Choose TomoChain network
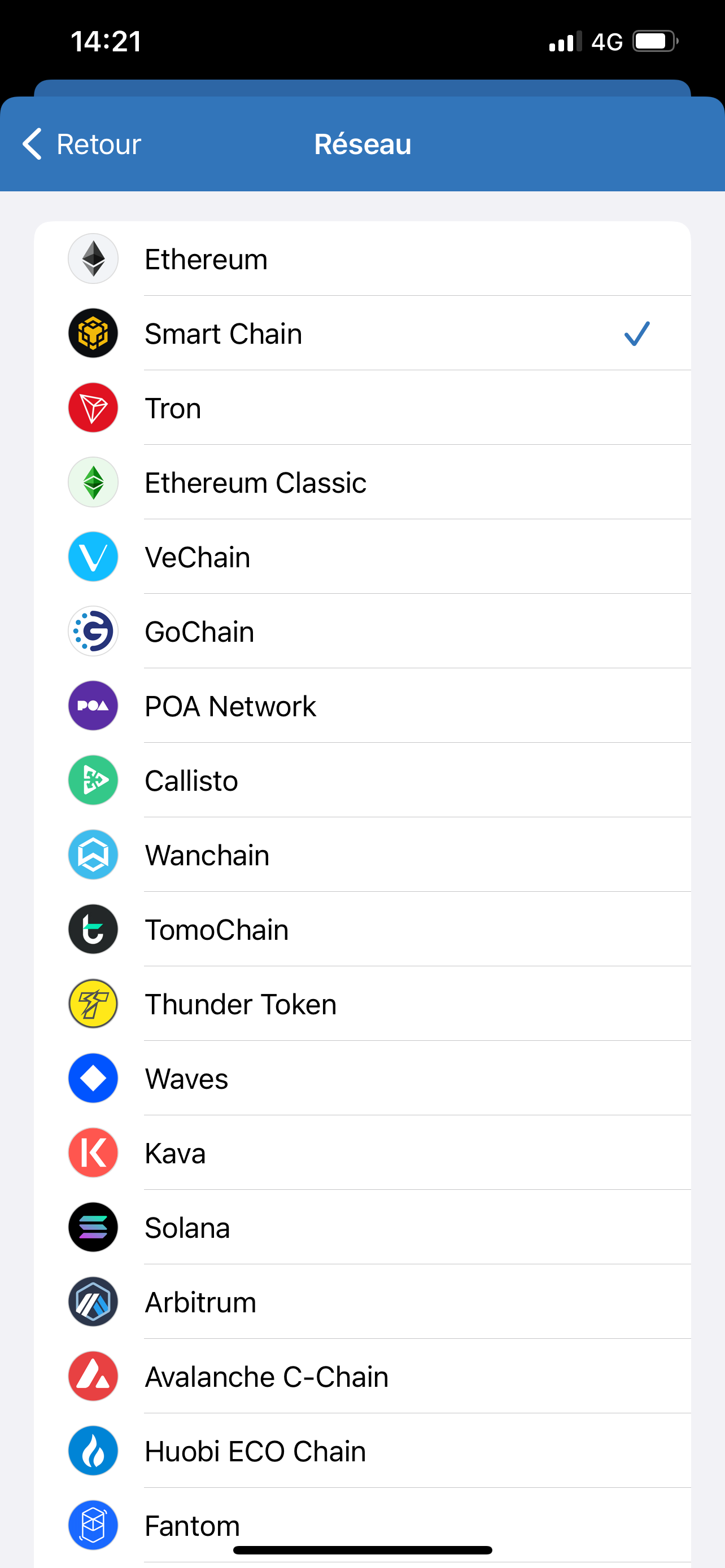The width and height of the screenshot is (725, 1568). coord(361,930)
